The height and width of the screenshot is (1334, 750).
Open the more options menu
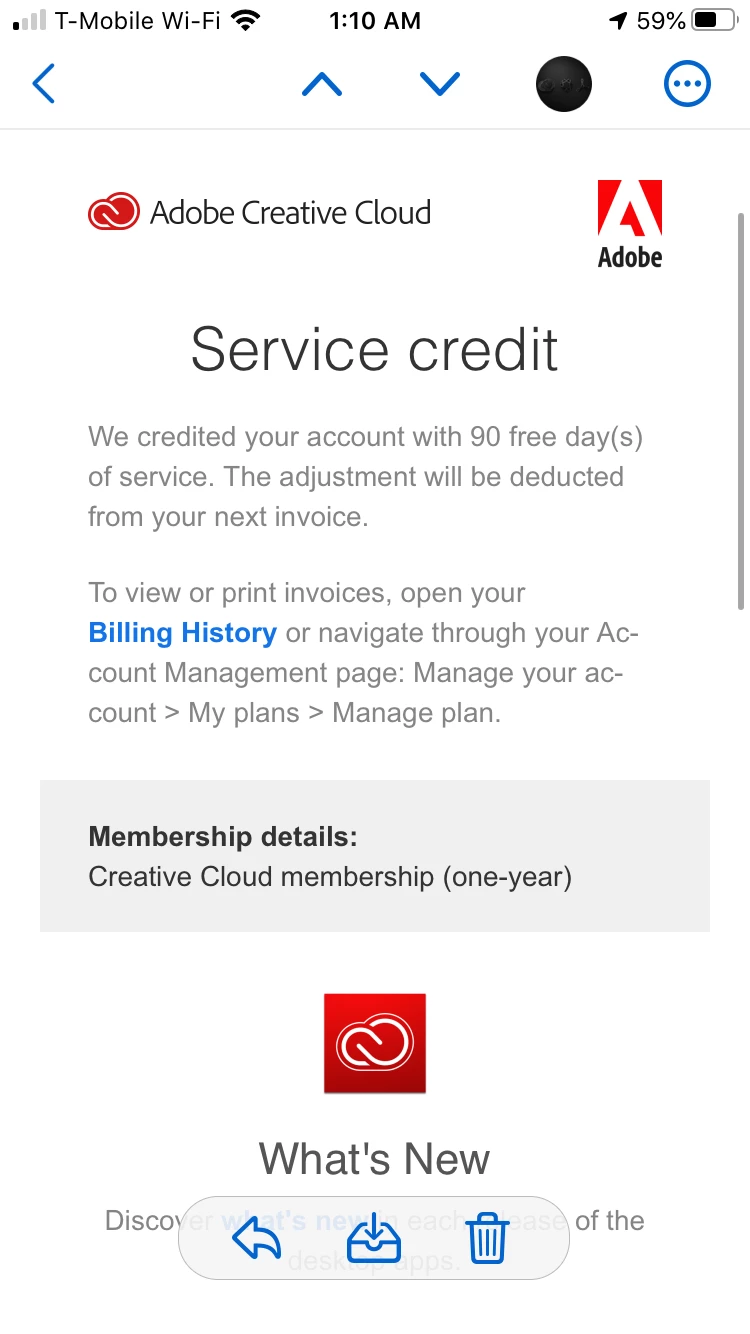point(687,84)
